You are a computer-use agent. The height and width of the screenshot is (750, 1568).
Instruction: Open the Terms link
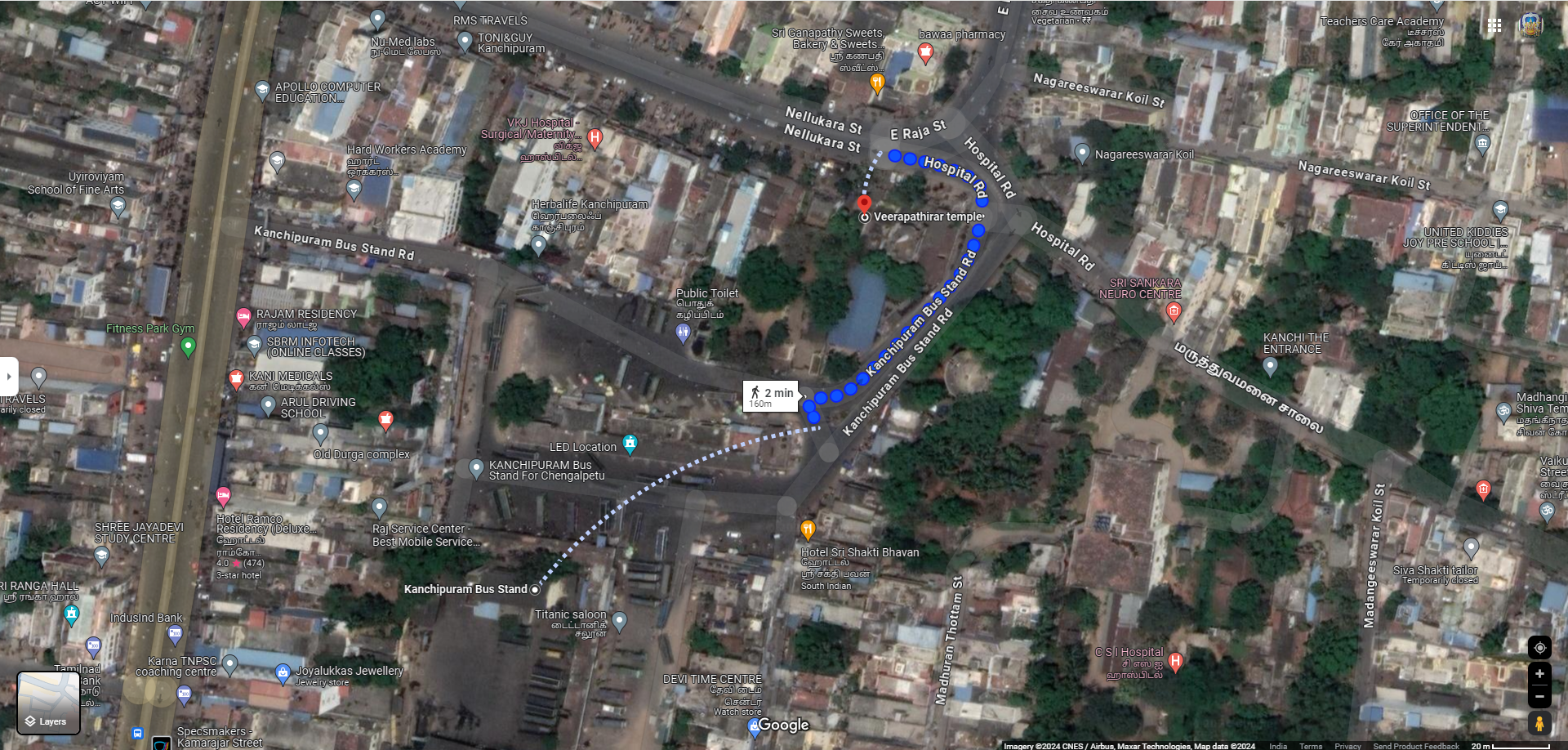tap(1311, 746)
